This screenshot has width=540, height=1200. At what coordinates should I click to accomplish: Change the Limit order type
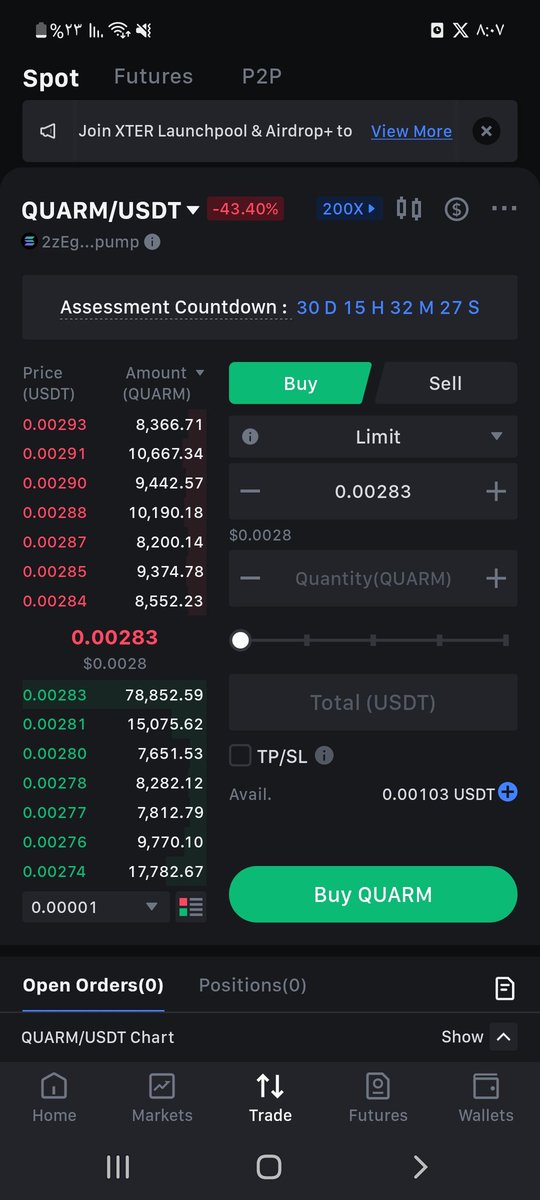click(373, 437)
